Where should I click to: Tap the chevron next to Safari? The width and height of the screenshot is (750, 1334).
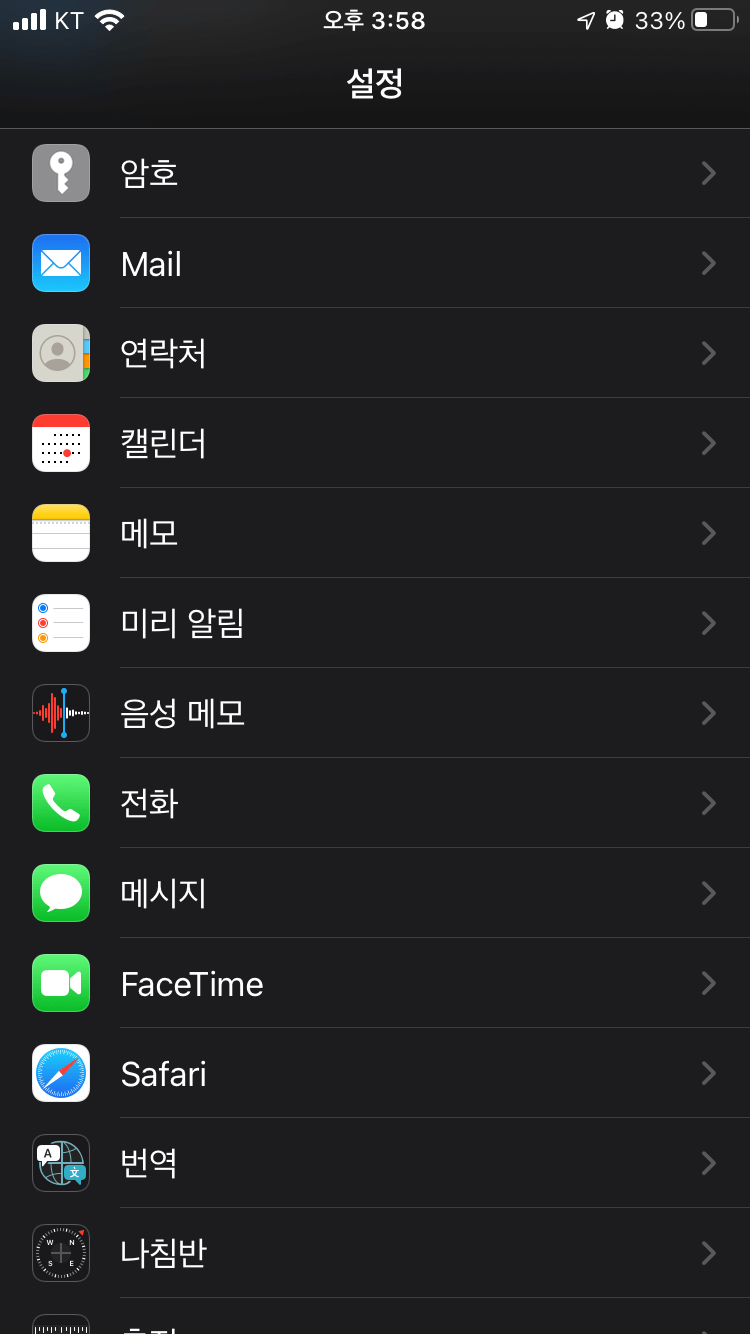[x=708, y=1073]
